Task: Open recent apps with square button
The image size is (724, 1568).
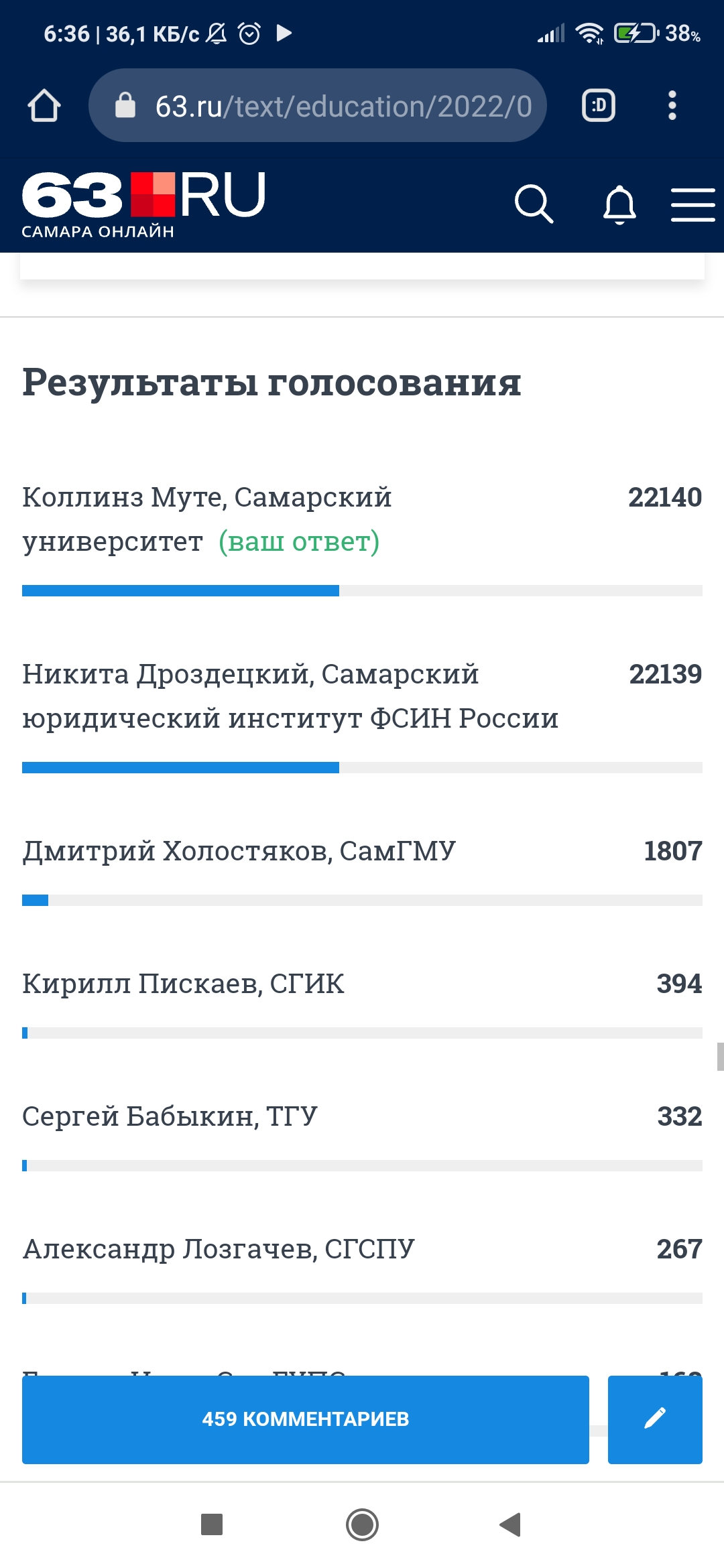Action: point(212,1524)
